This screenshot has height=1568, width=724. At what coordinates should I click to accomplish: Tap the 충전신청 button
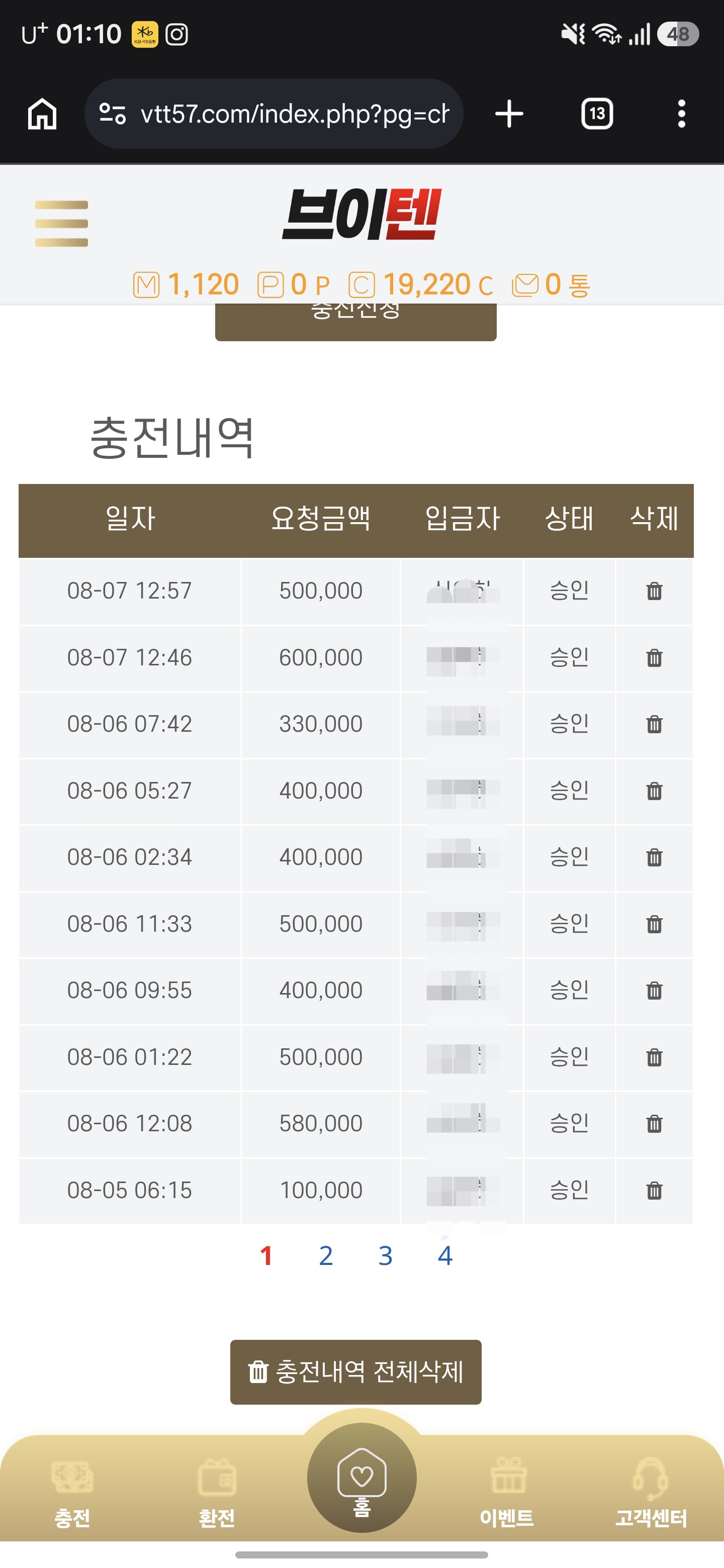click(x=355, y=322)
